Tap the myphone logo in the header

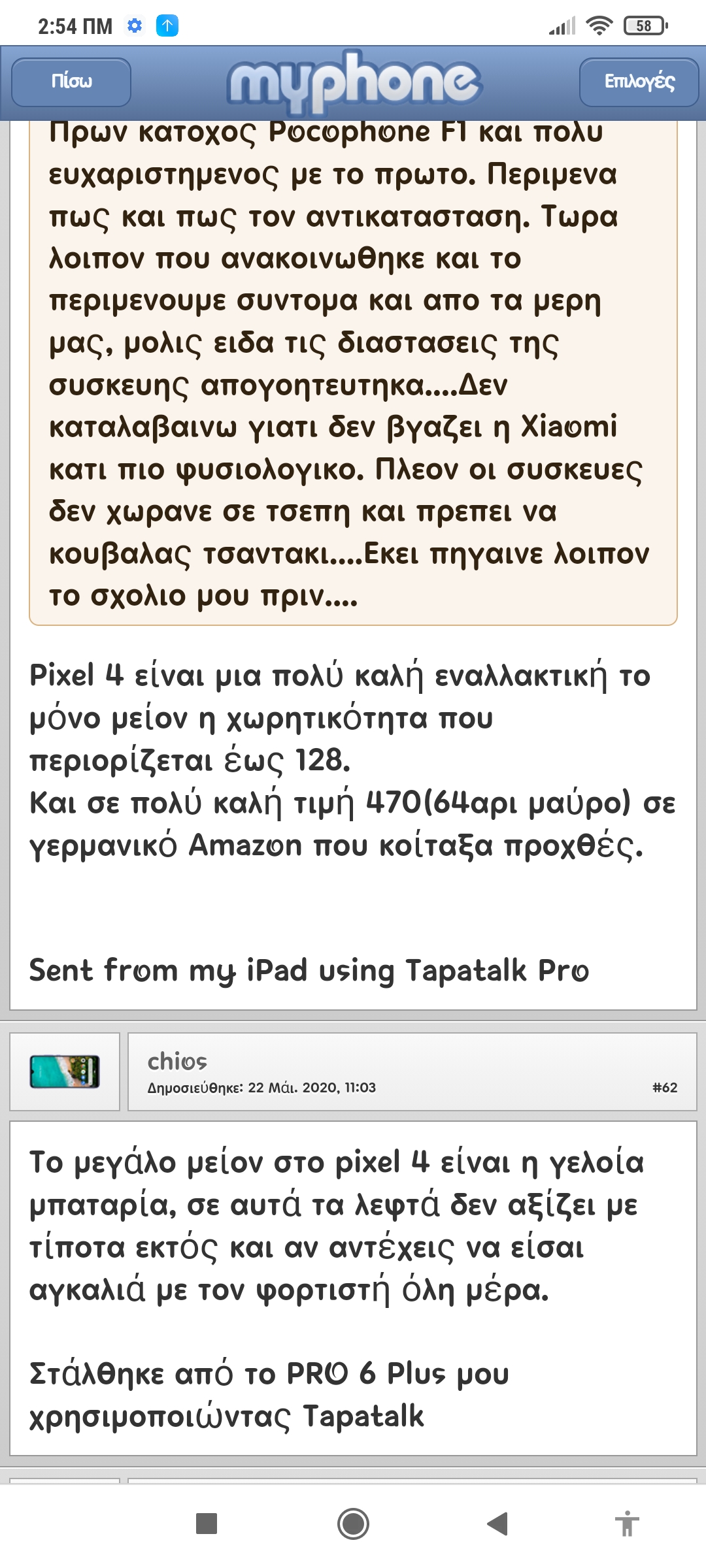tap(354, 82)
